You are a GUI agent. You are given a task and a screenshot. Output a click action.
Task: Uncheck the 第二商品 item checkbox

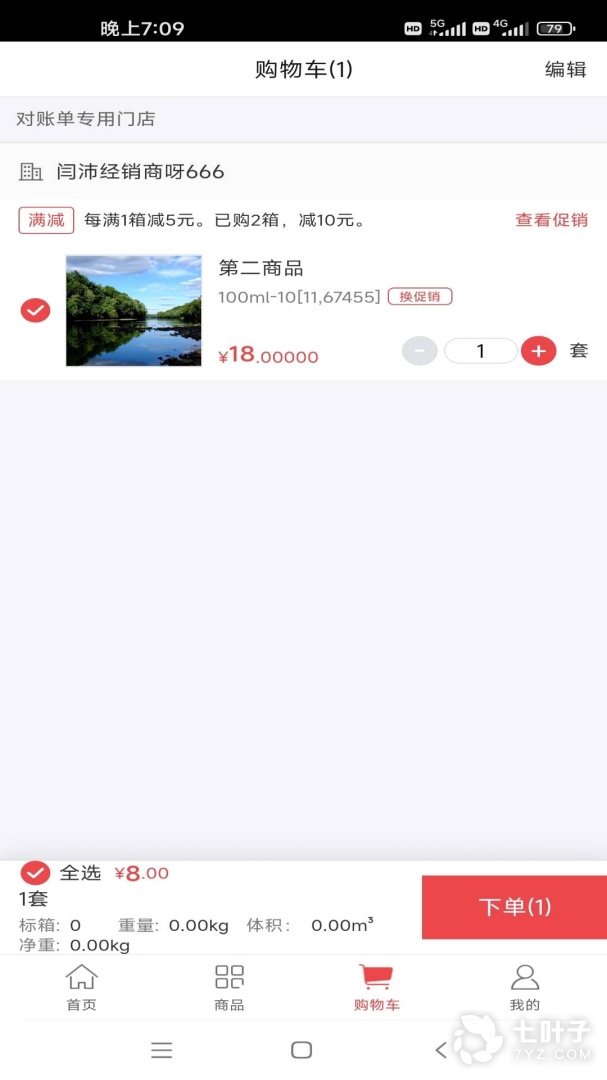coord(35,310)
